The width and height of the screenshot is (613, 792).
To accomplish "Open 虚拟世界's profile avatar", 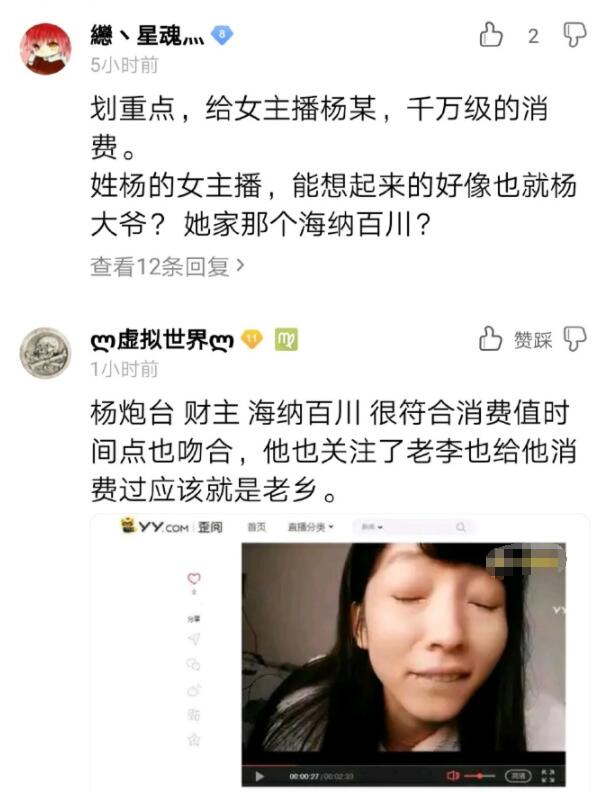I will click(x=46, y=352).
